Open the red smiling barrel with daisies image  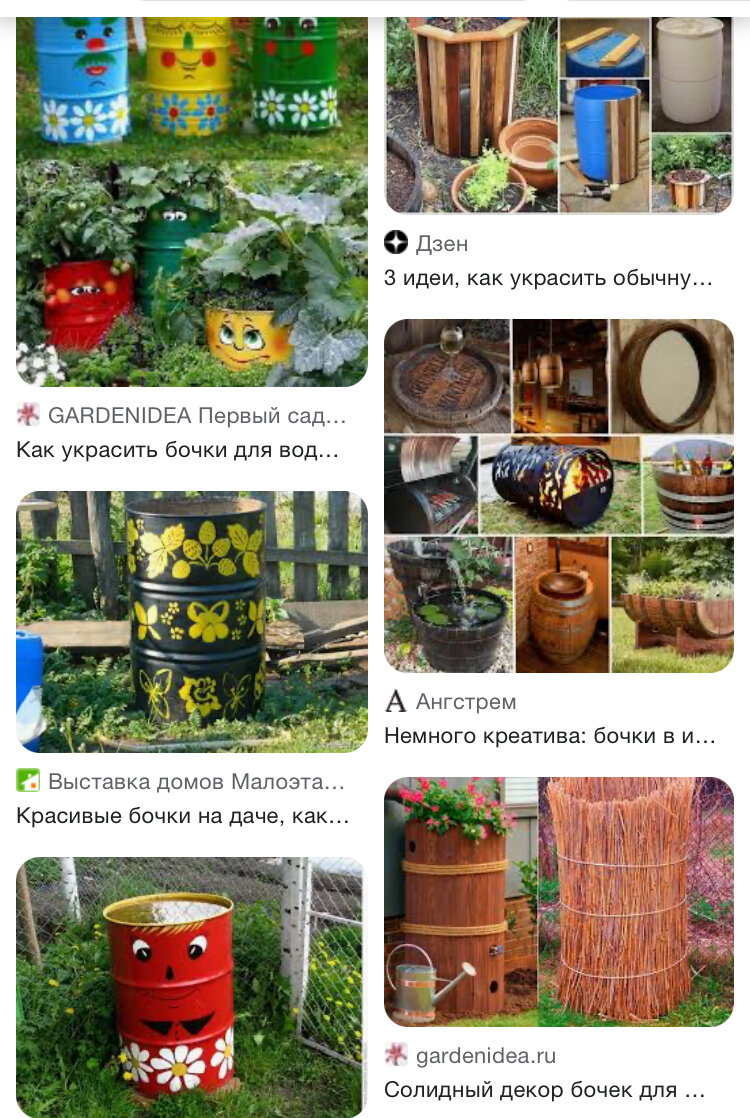tap(190, 988)
